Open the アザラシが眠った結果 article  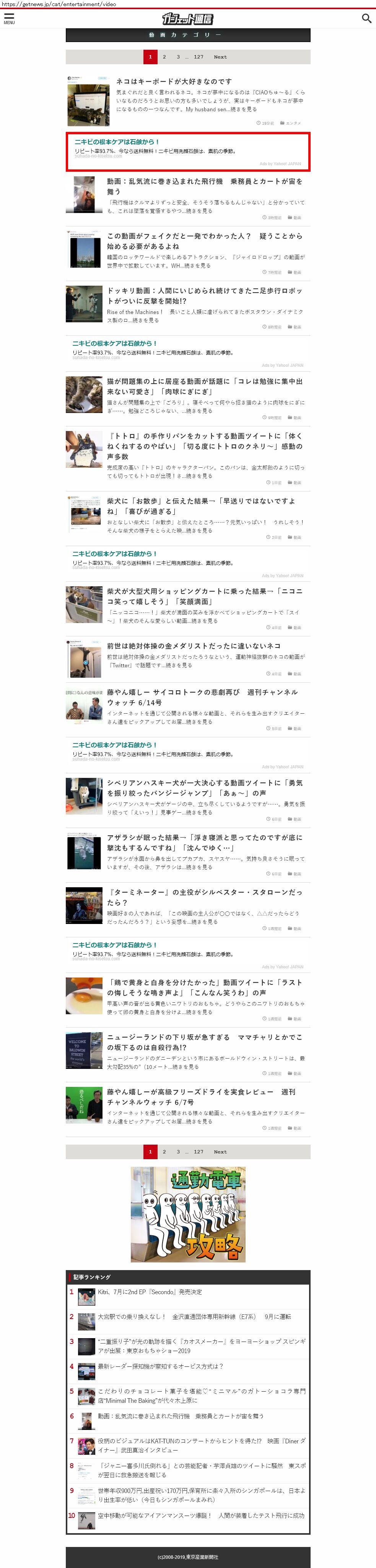(x=204, y=843)
